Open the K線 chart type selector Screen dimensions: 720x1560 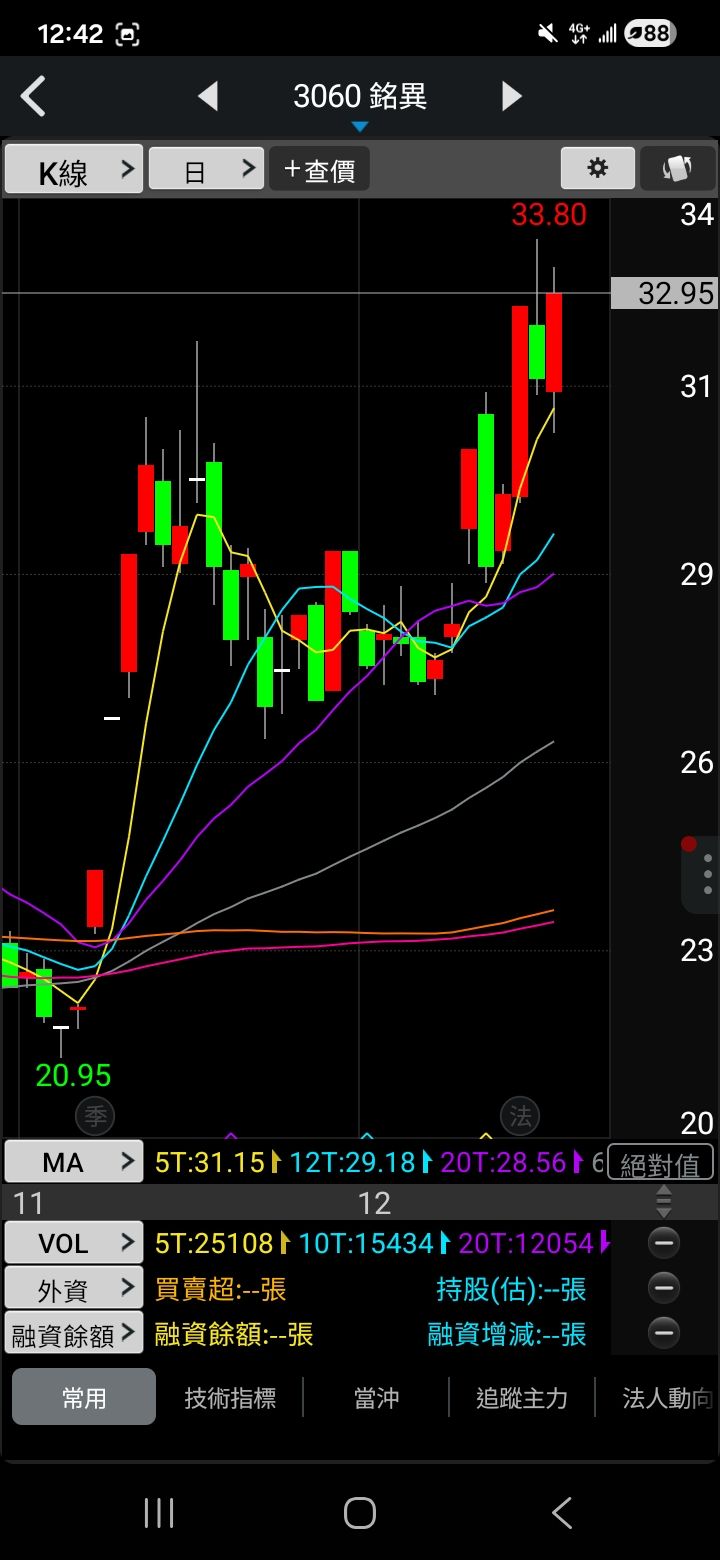tap(74, 170)
